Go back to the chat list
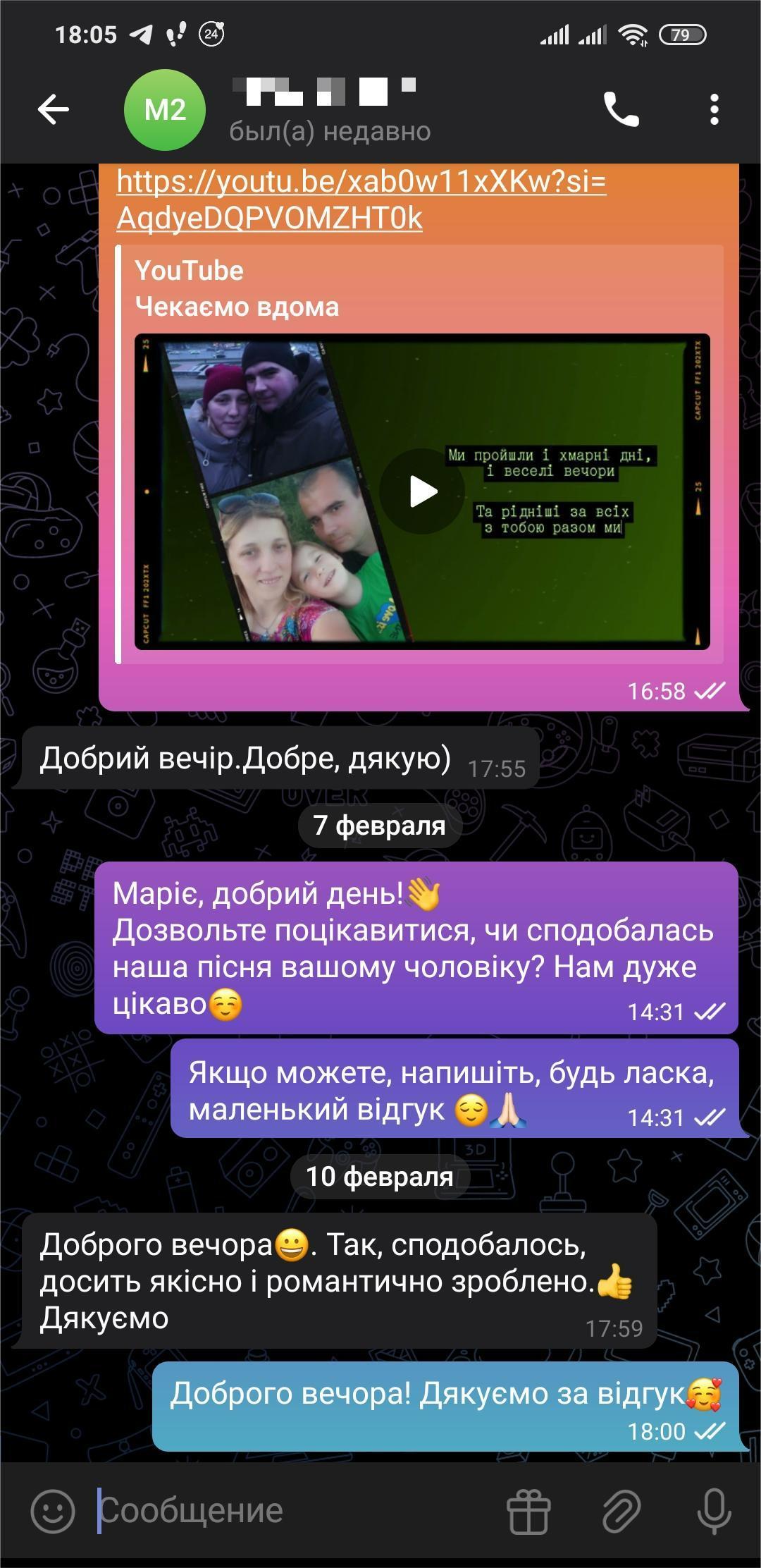The width and height of the screenshot is (761, 1568). [54, 110]
